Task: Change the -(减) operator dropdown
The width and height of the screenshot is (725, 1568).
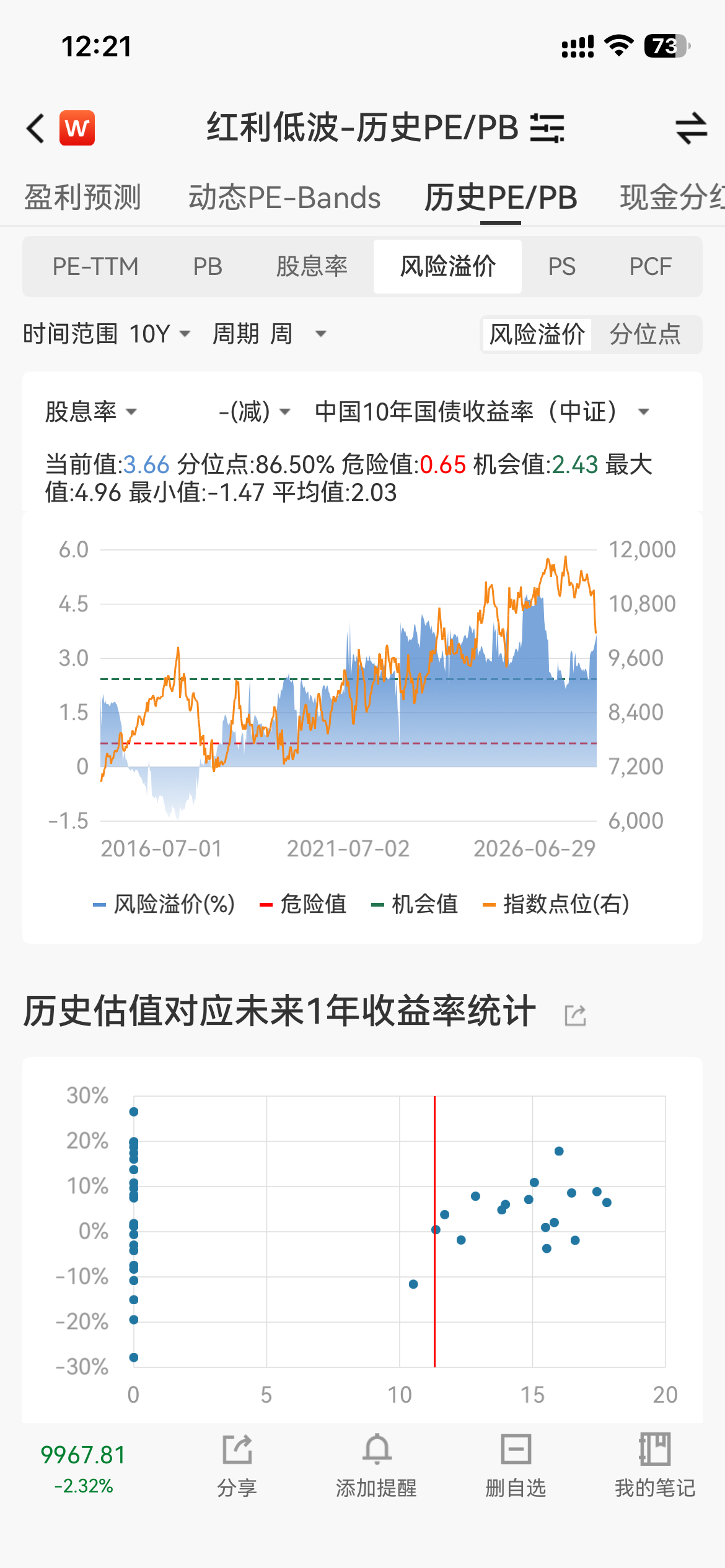Action: (x=254, y=411)
